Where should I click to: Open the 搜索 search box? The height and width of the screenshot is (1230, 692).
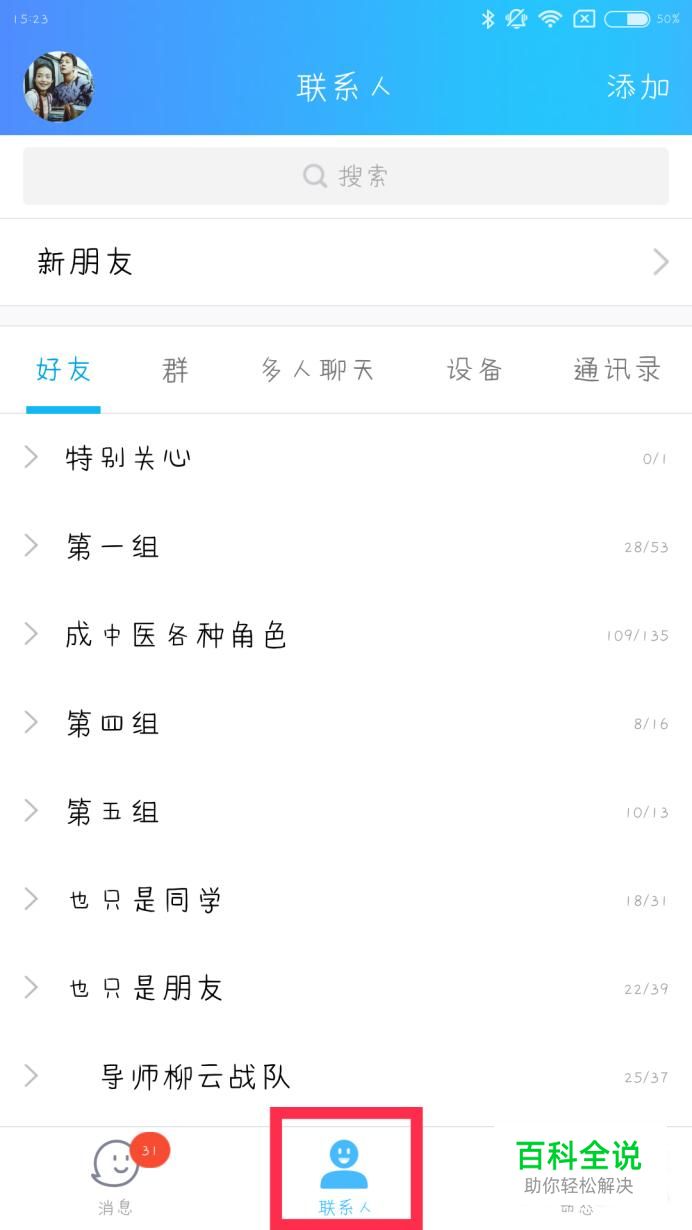345,177
